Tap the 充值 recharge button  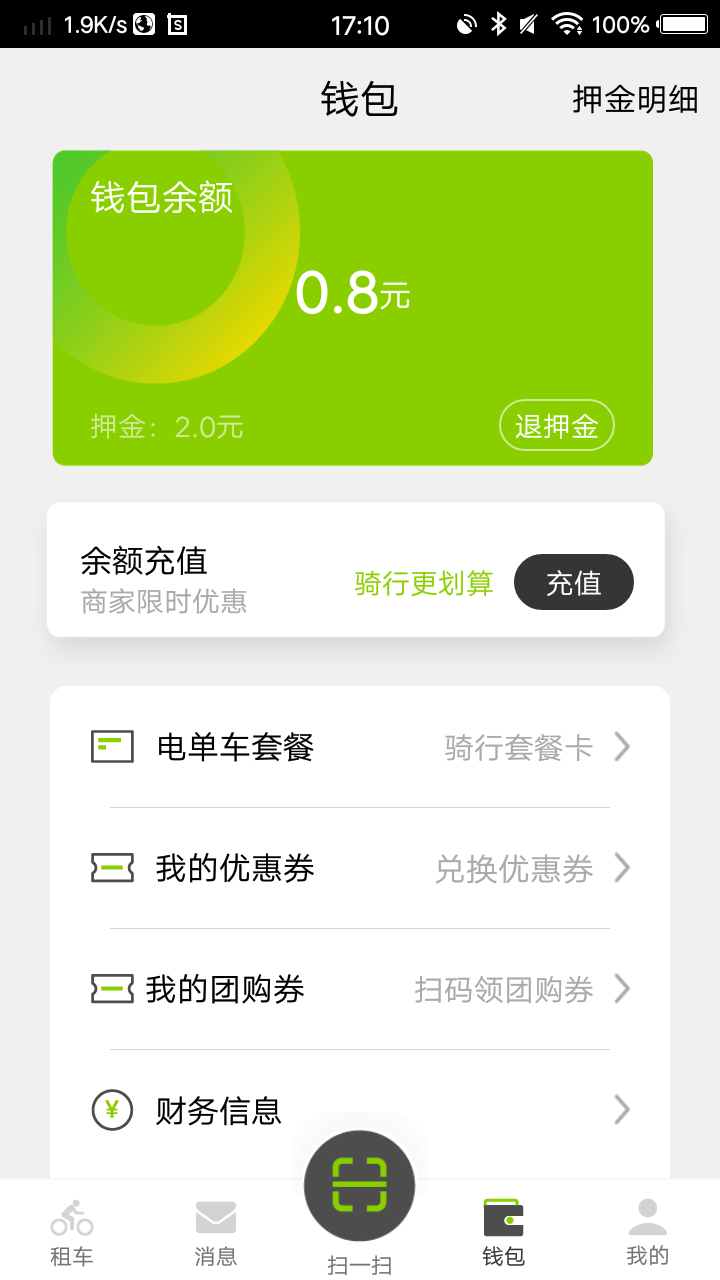click(x=573, y=582)
